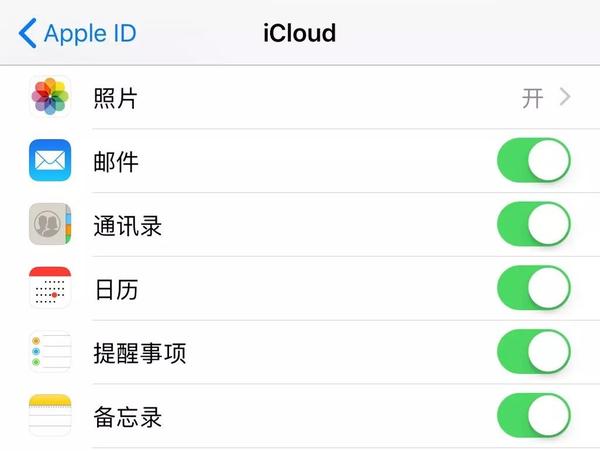Disable the 通讯录 switch
600x451 pixels.
534,224
